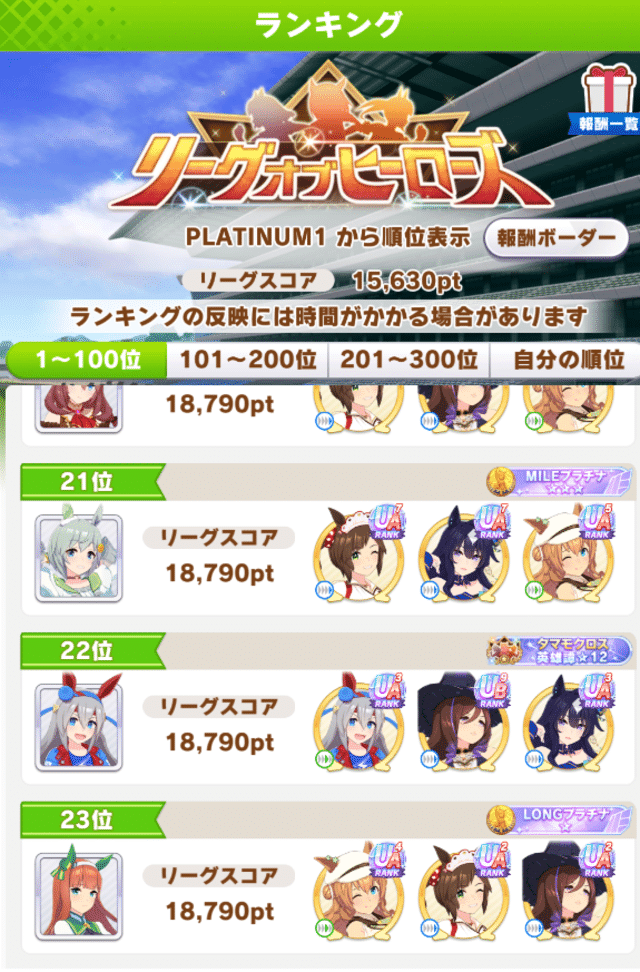Switch to the 101〜200位 tab
The image size is (640, 972).
tap(247, 359)
